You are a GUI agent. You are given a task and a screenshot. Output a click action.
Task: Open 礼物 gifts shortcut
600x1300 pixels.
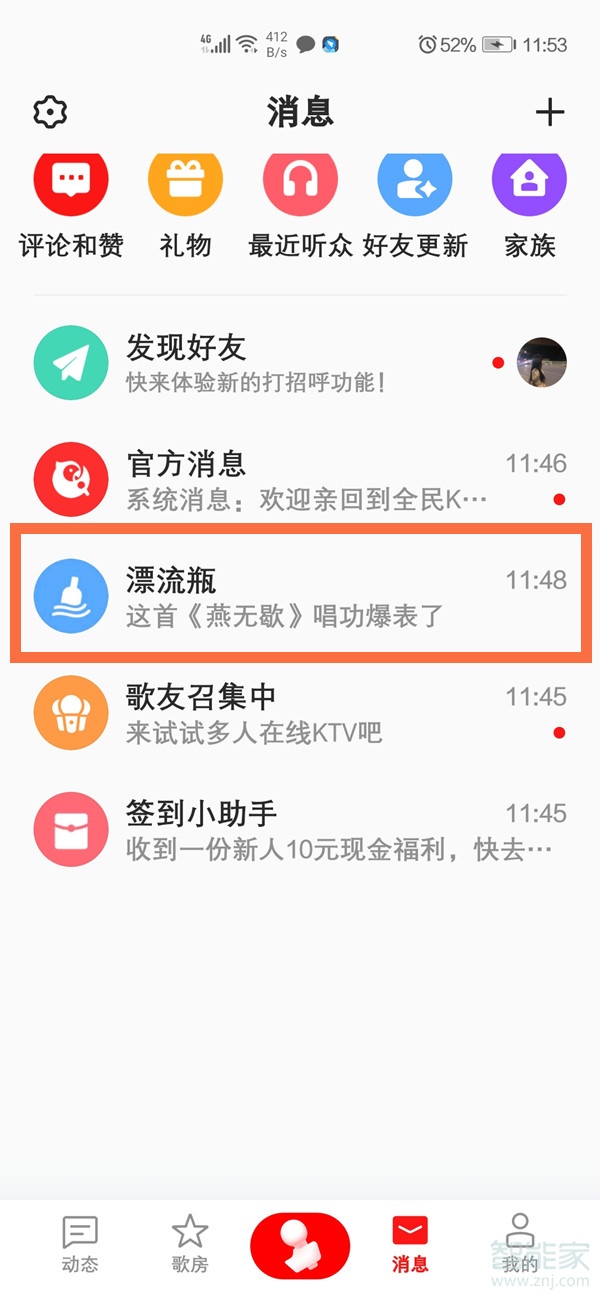[x=185, y=205]
